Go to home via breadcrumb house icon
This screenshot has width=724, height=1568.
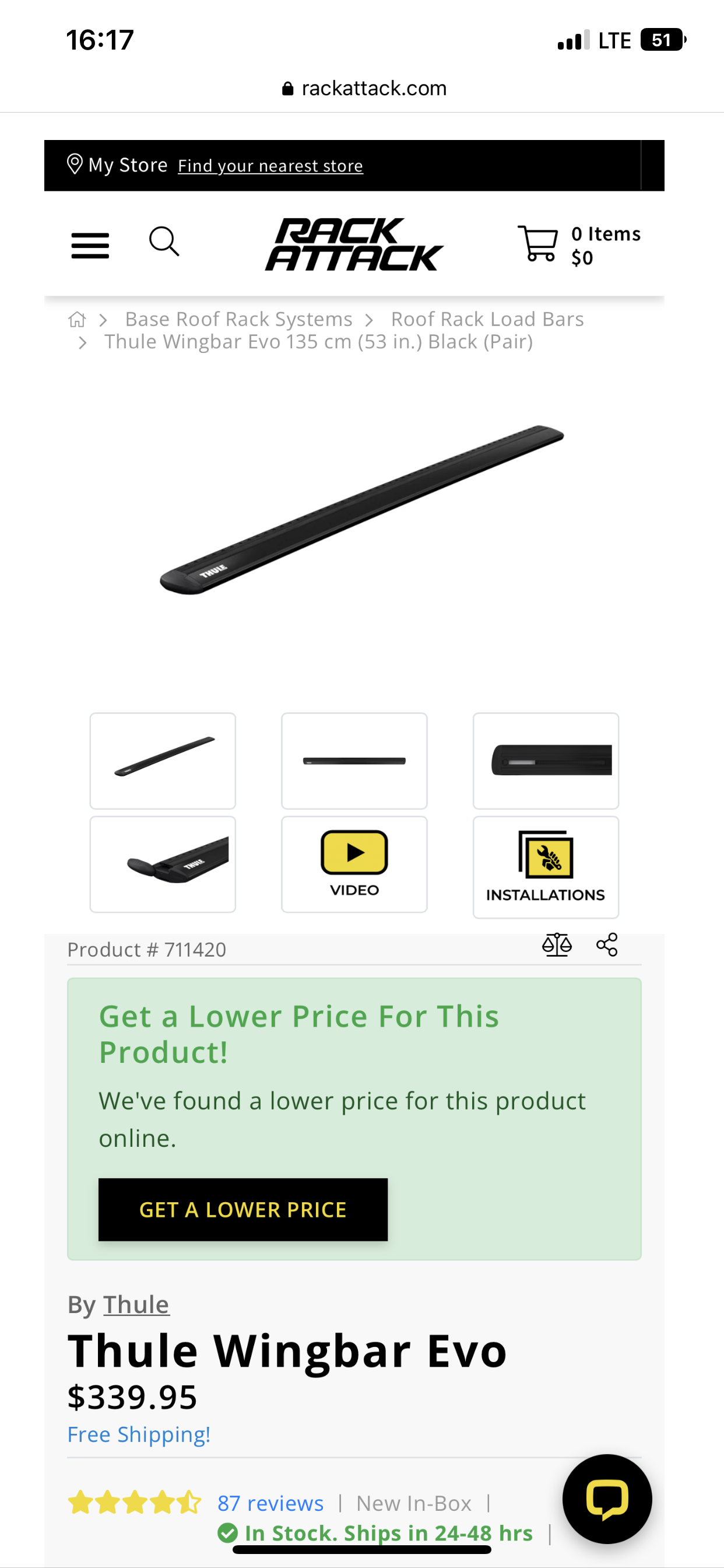click(77, 319)
